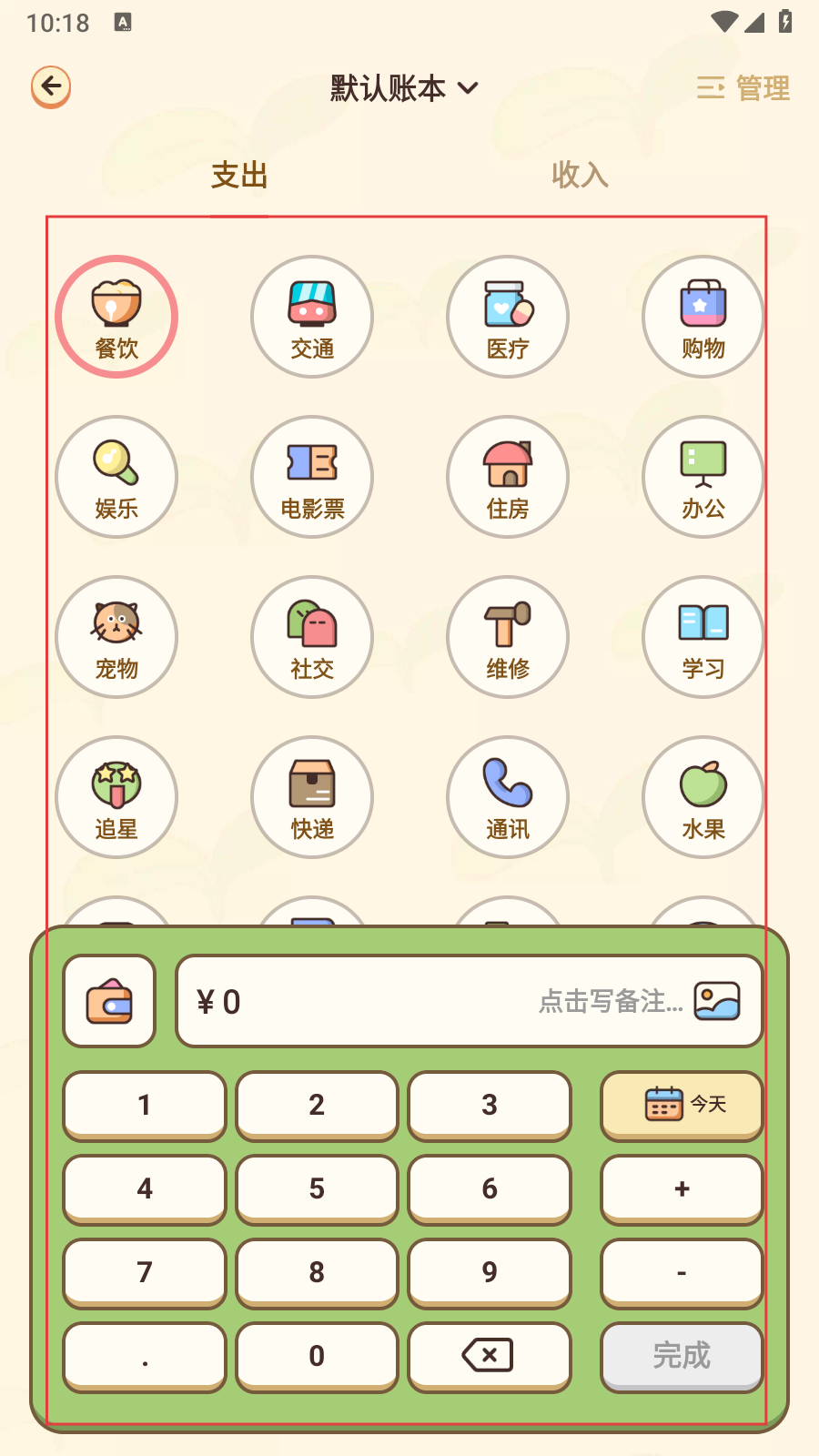
Task: Expand the 默认账本 account book dropdown
Action: (404, 88)
